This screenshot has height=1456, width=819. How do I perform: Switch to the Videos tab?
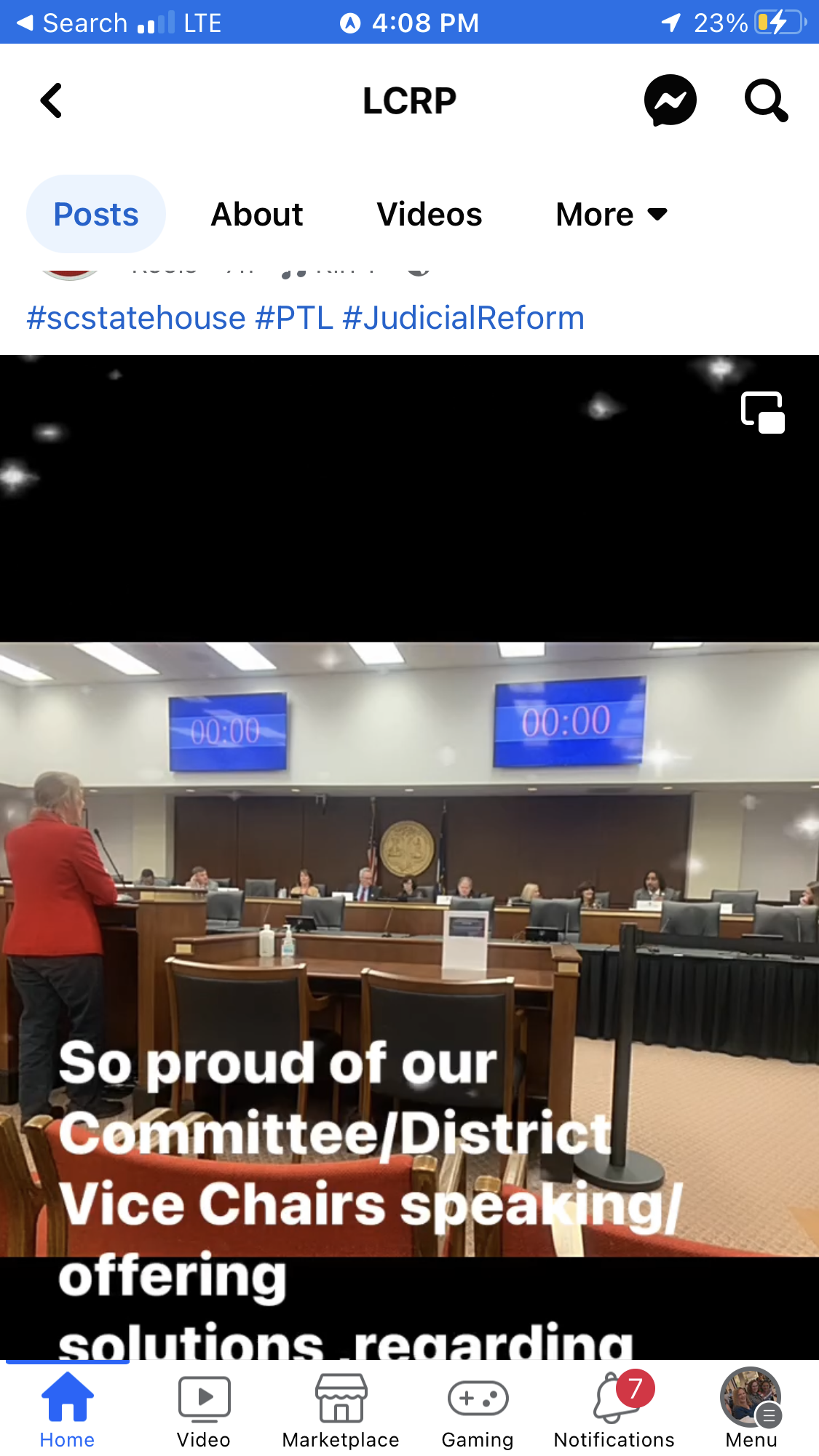(x=429, y=215)
